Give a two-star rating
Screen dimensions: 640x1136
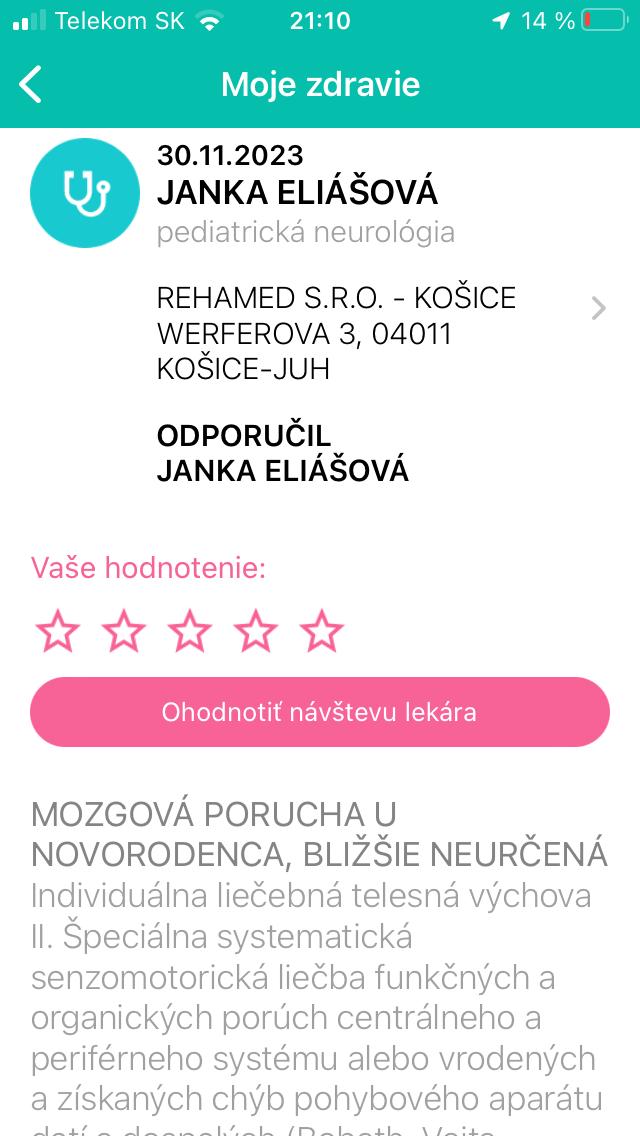123,631
